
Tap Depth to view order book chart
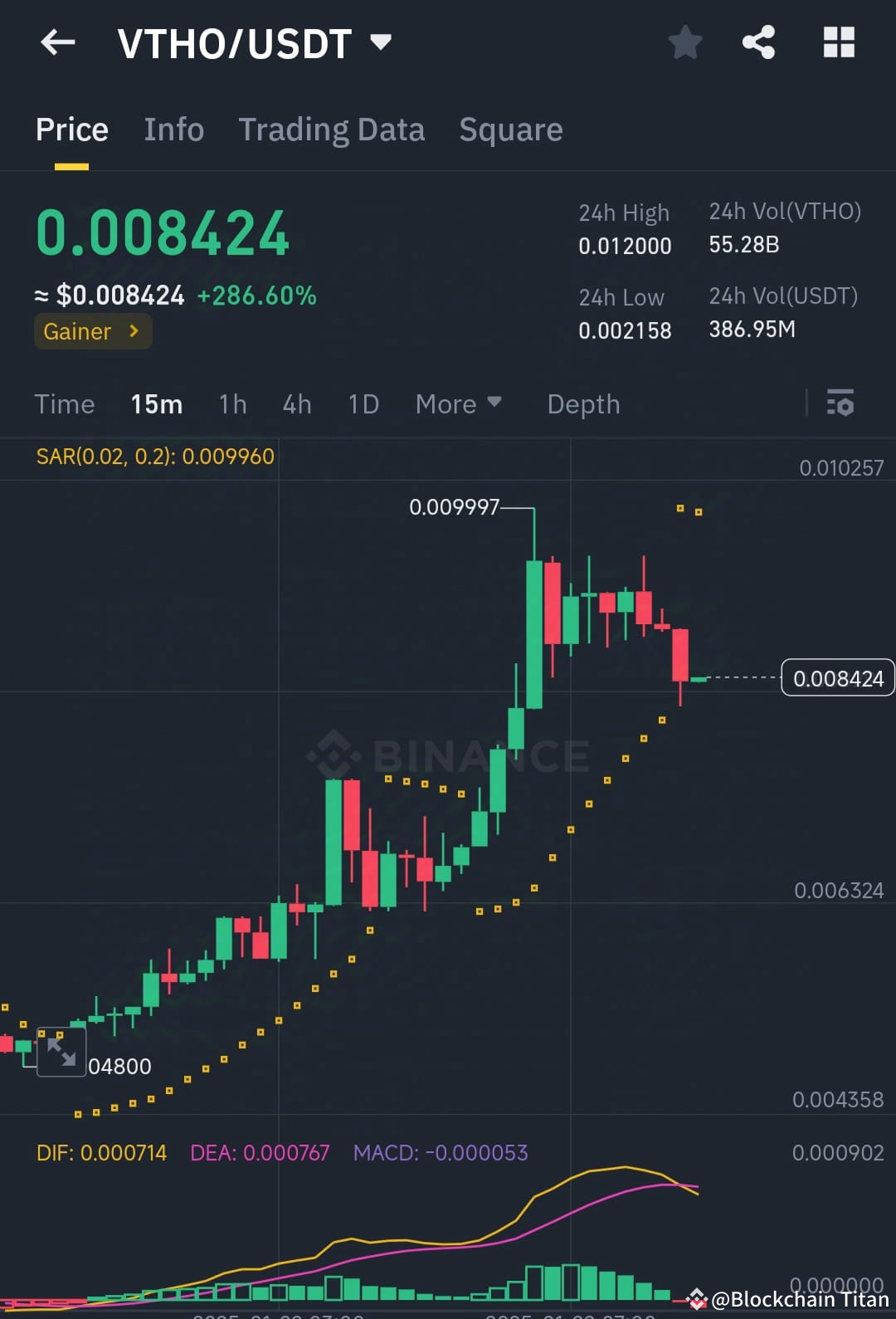[x=583, y=404]
